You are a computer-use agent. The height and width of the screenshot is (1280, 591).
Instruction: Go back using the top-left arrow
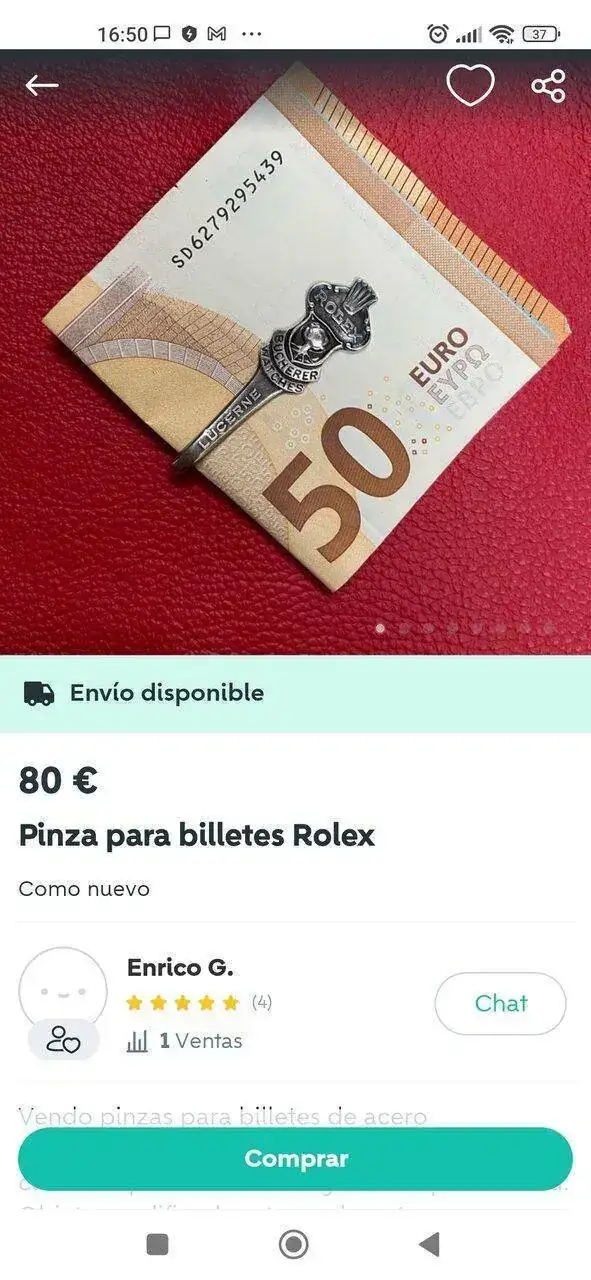(42, 86)
